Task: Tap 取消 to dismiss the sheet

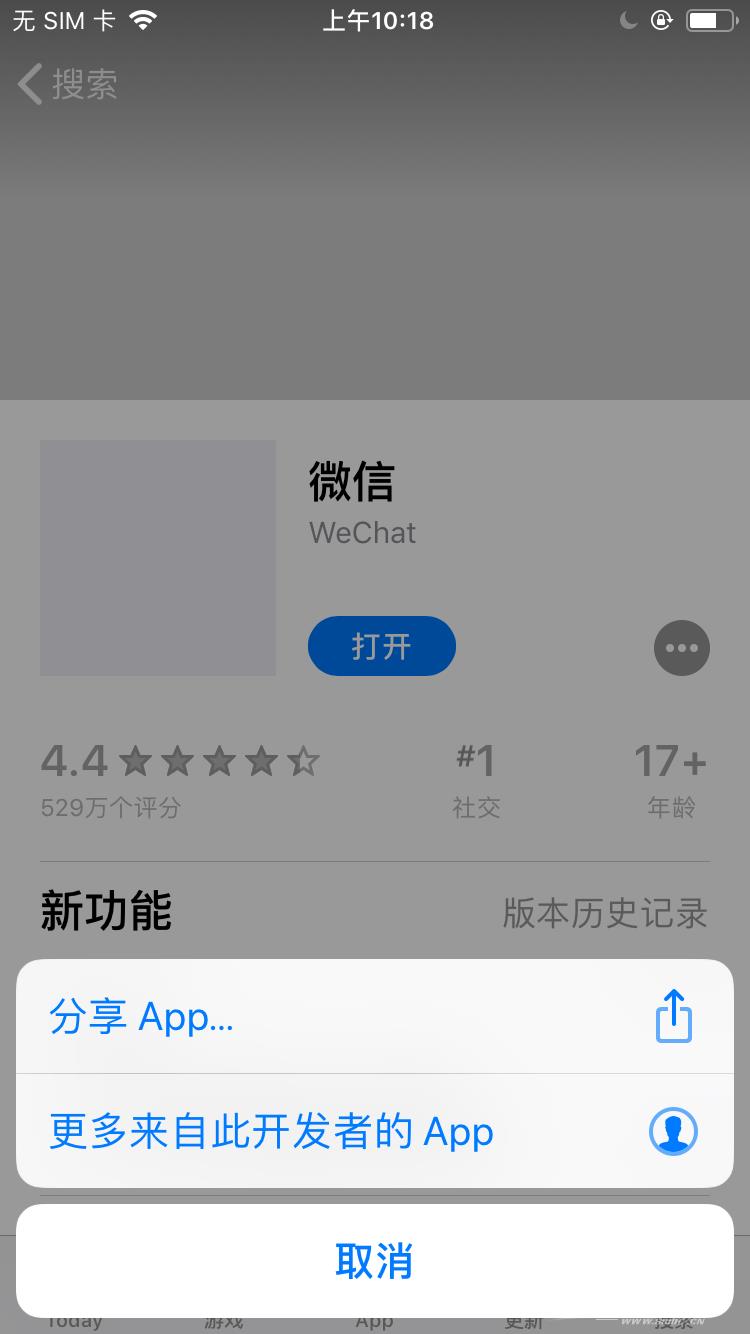Action: click(x=375, y=1261)
